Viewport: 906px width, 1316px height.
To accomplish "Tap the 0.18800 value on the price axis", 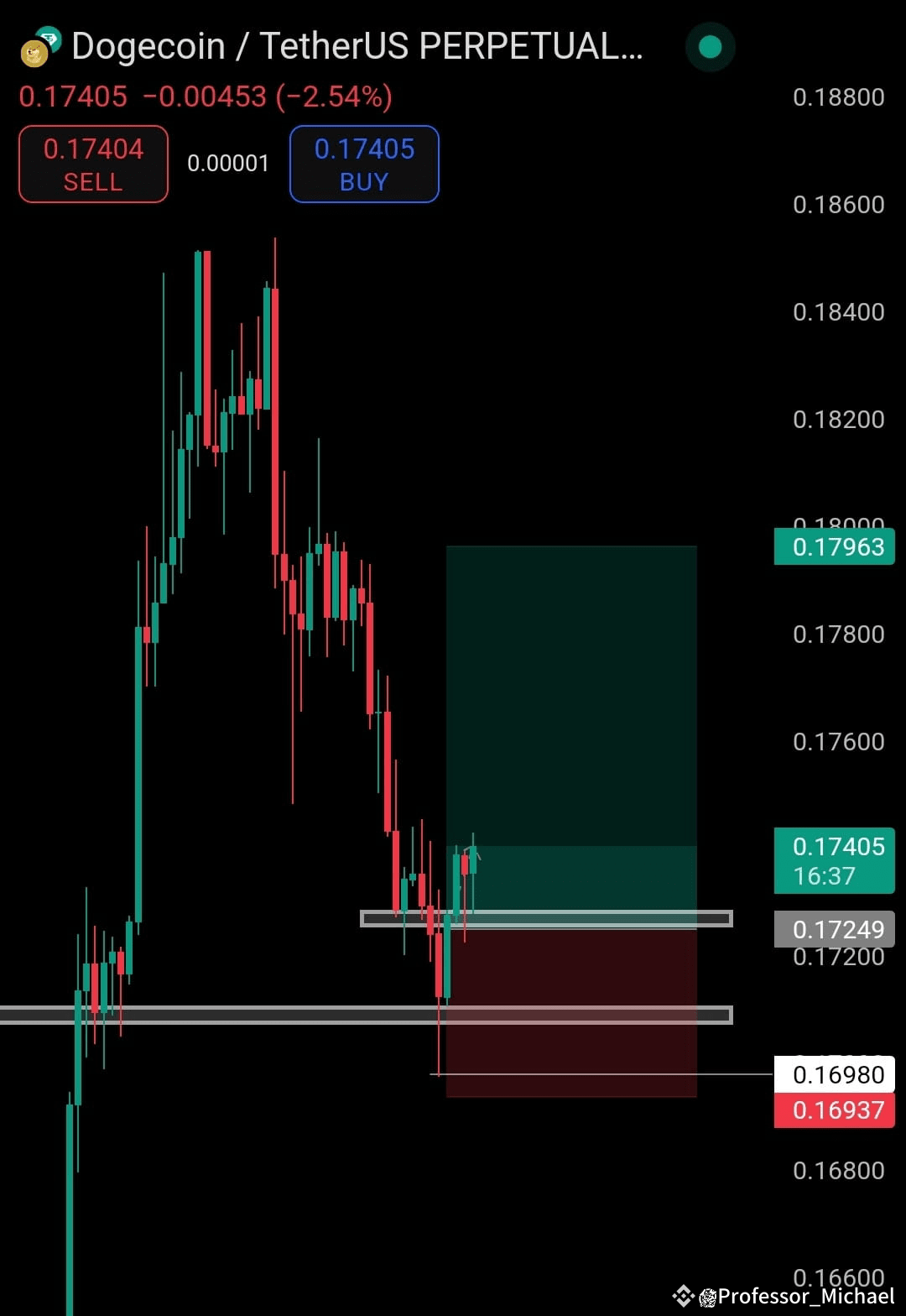I will coord(837,97).
